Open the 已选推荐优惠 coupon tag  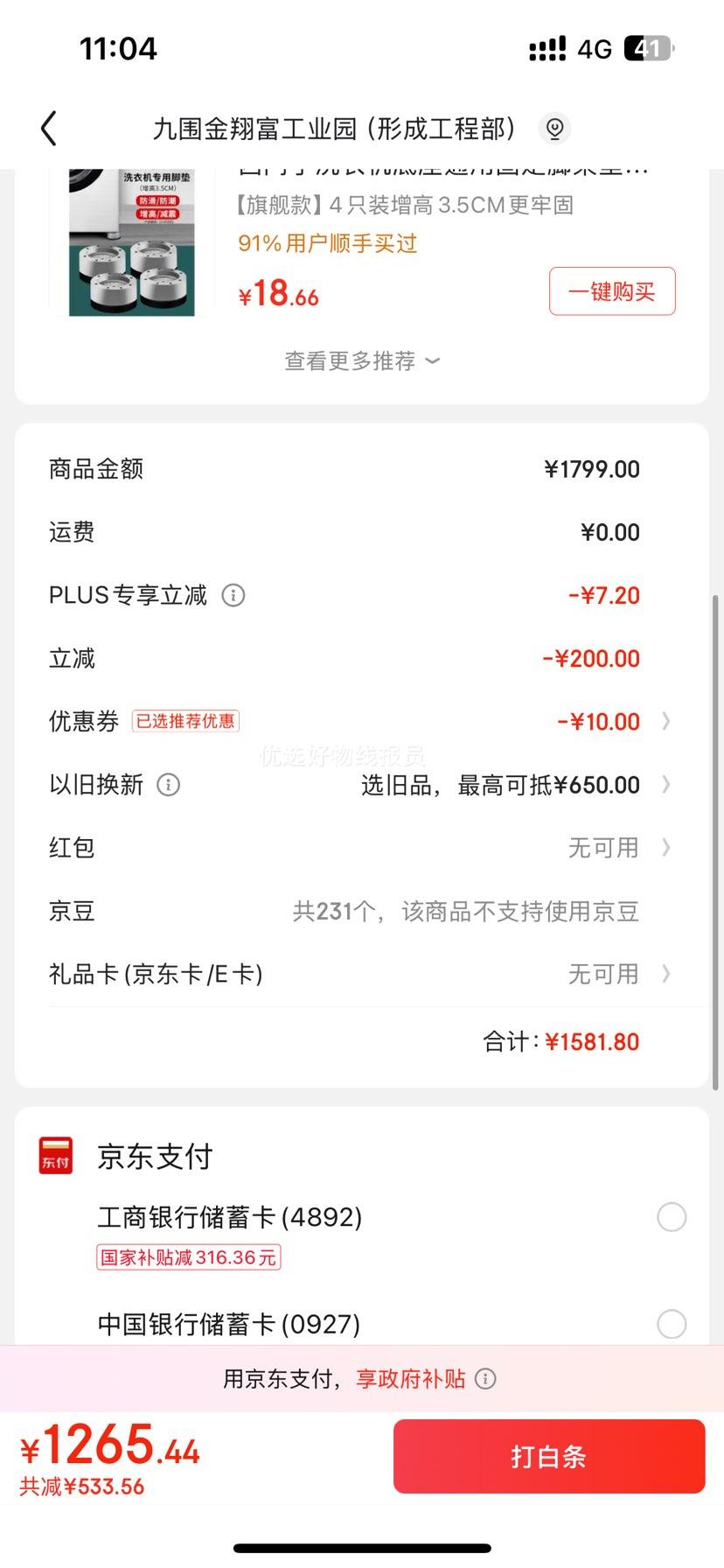(x=185, y=721)
